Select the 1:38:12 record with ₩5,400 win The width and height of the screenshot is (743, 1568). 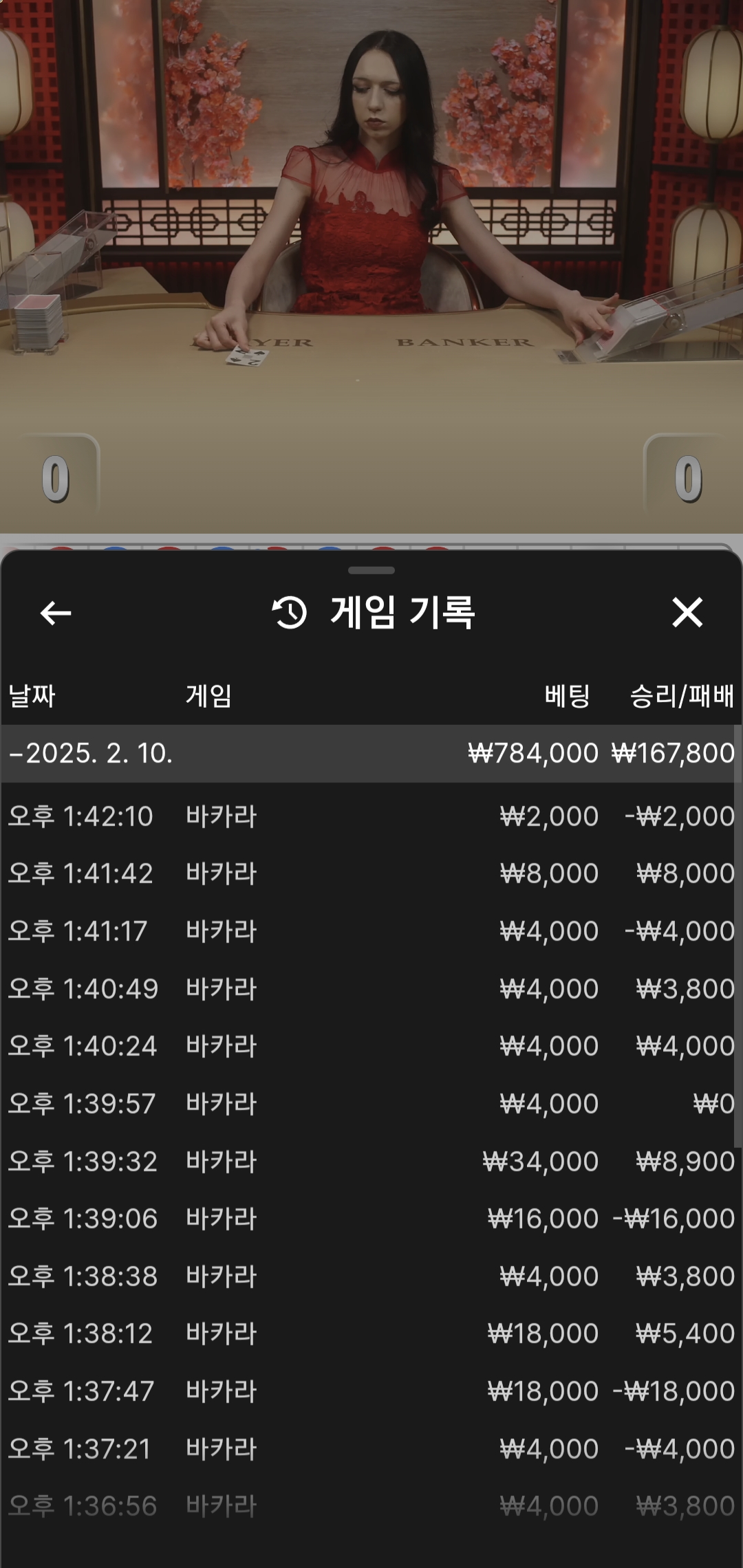coord(371,1333)
